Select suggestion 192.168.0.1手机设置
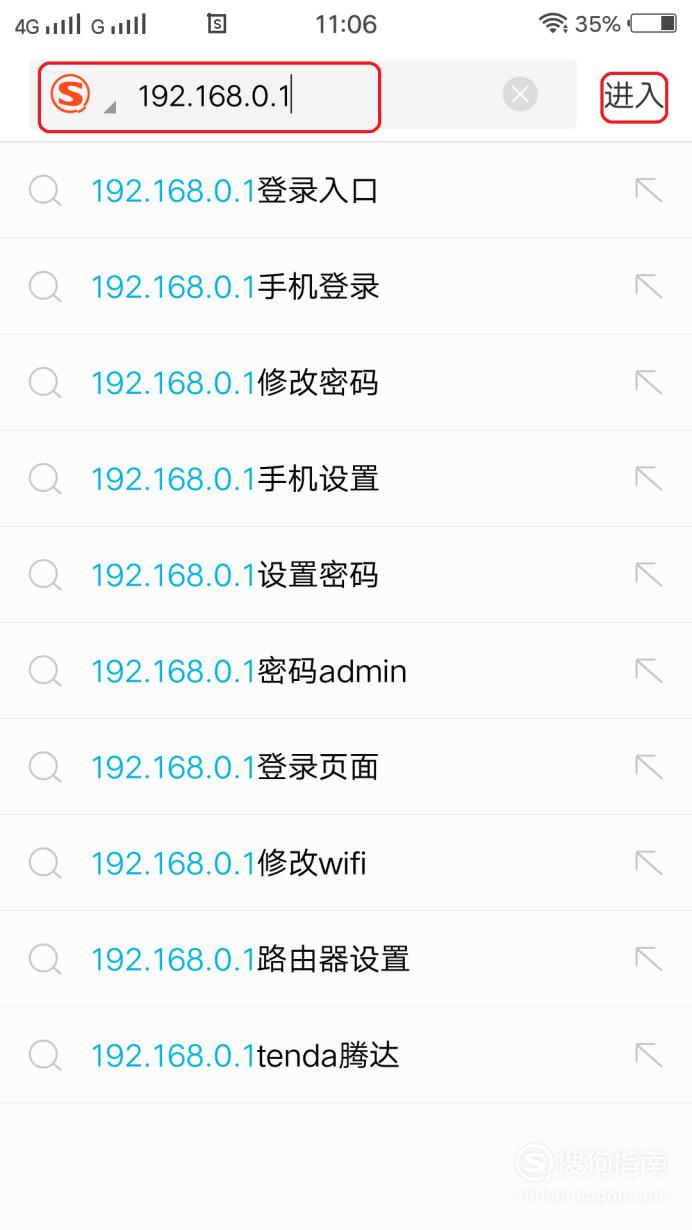 (x=346, y=479)
